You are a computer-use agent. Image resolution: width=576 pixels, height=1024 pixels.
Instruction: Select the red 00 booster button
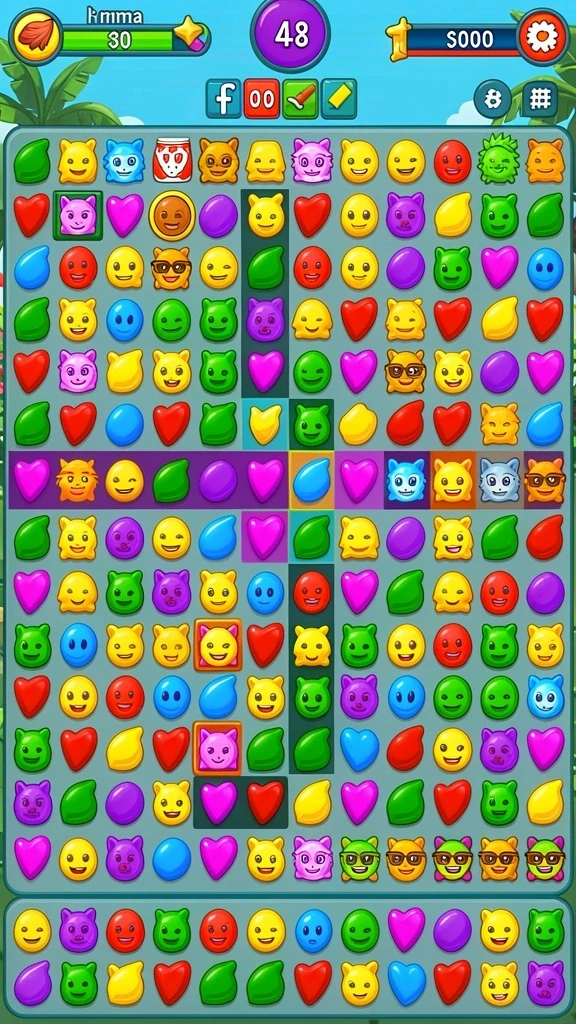pos(262,99)
